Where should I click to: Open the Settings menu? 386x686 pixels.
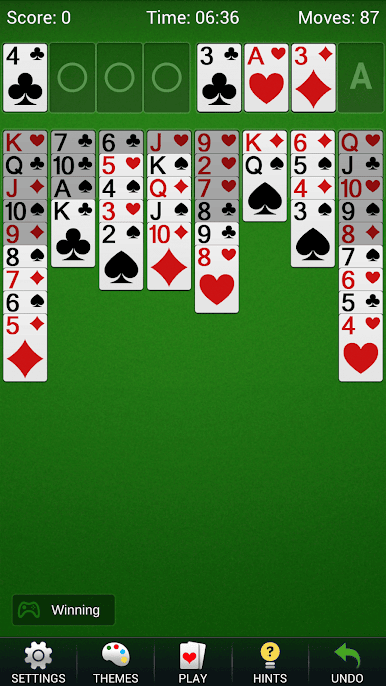(39, 662)
